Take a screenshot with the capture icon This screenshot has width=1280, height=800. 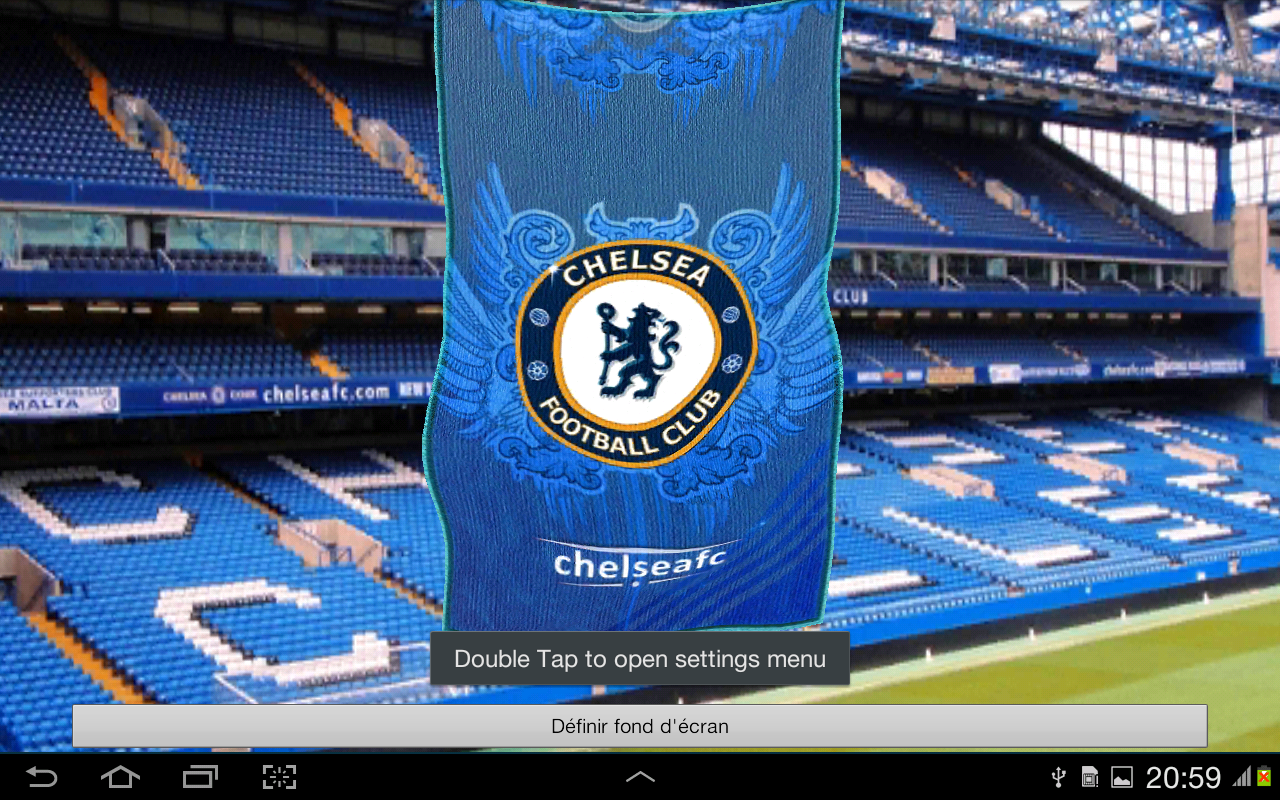pos(279,777)
